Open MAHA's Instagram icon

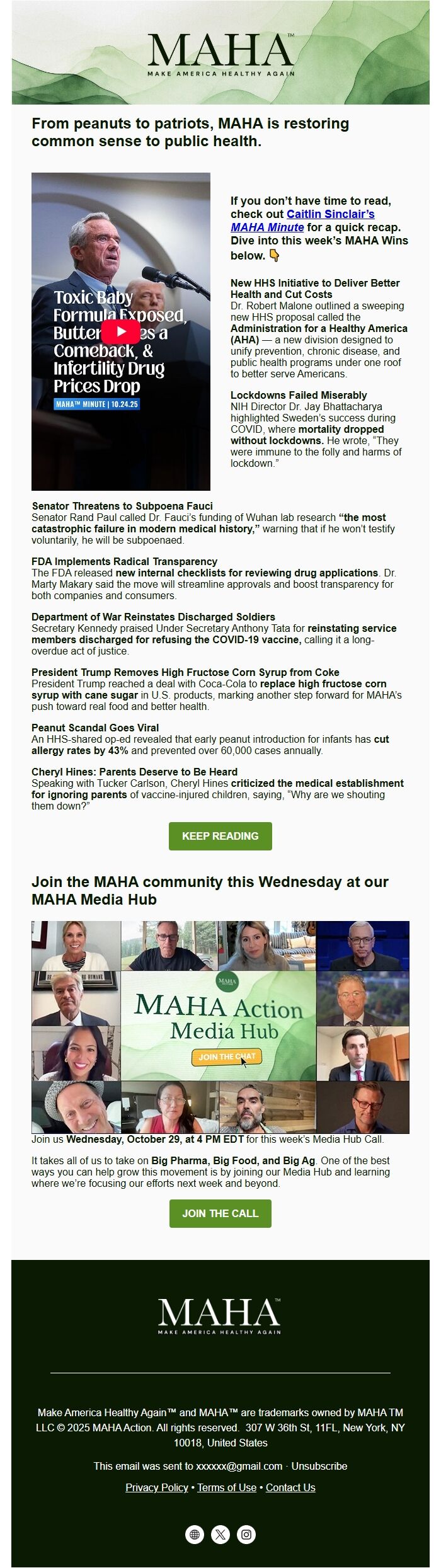click(x=246, y=1535)
